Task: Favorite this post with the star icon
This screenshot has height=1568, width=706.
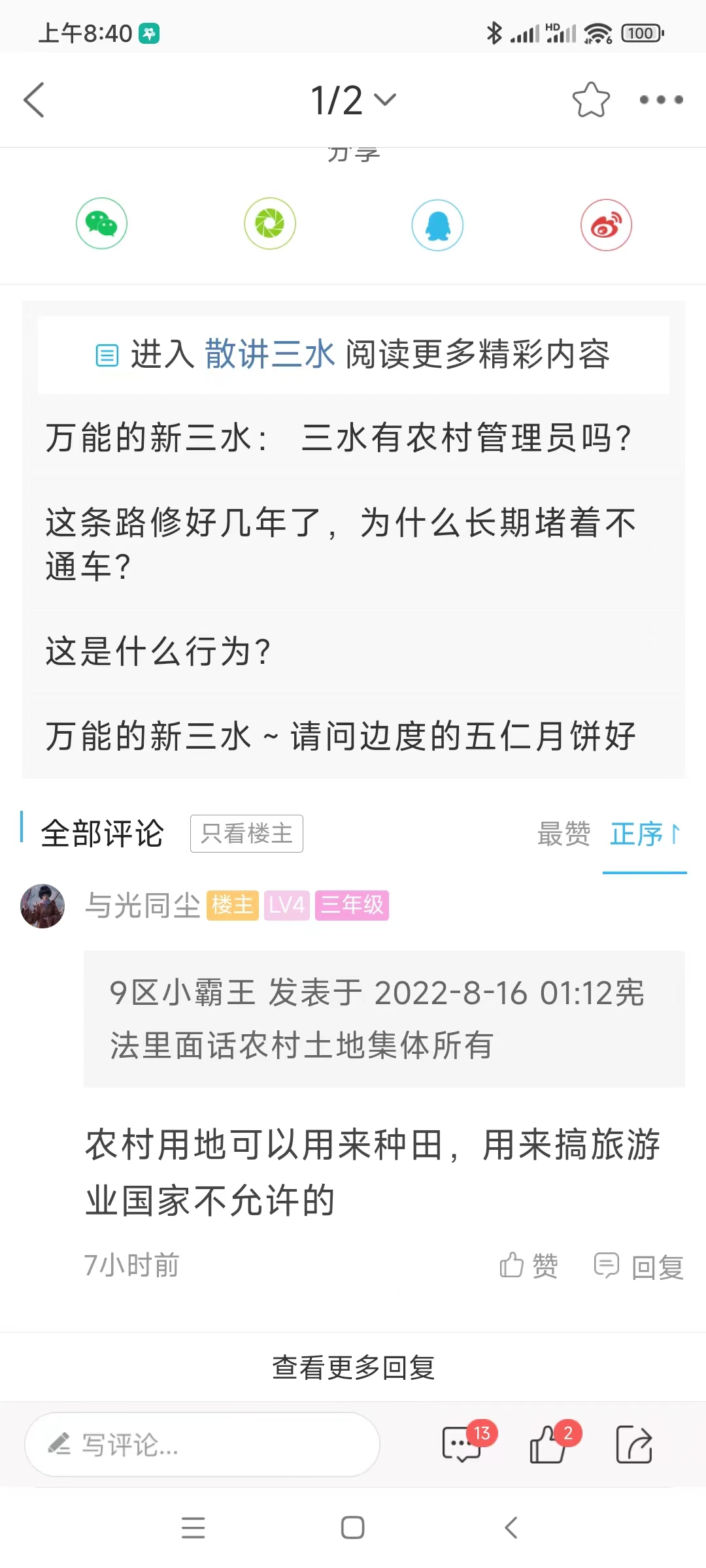Action: (591, 100)
